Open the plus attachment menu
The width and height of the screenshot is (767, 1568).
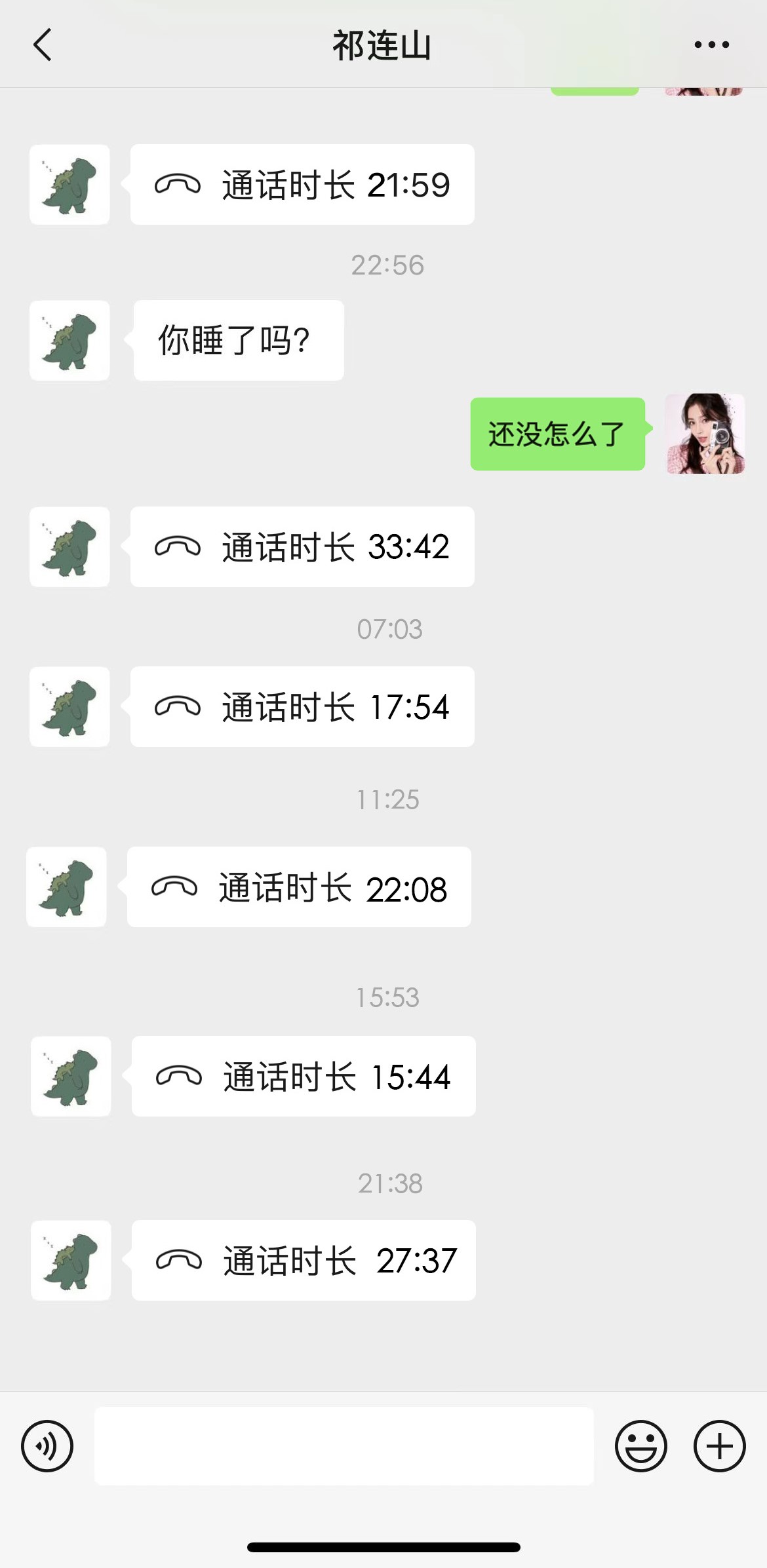click(x=719, y=1445)
